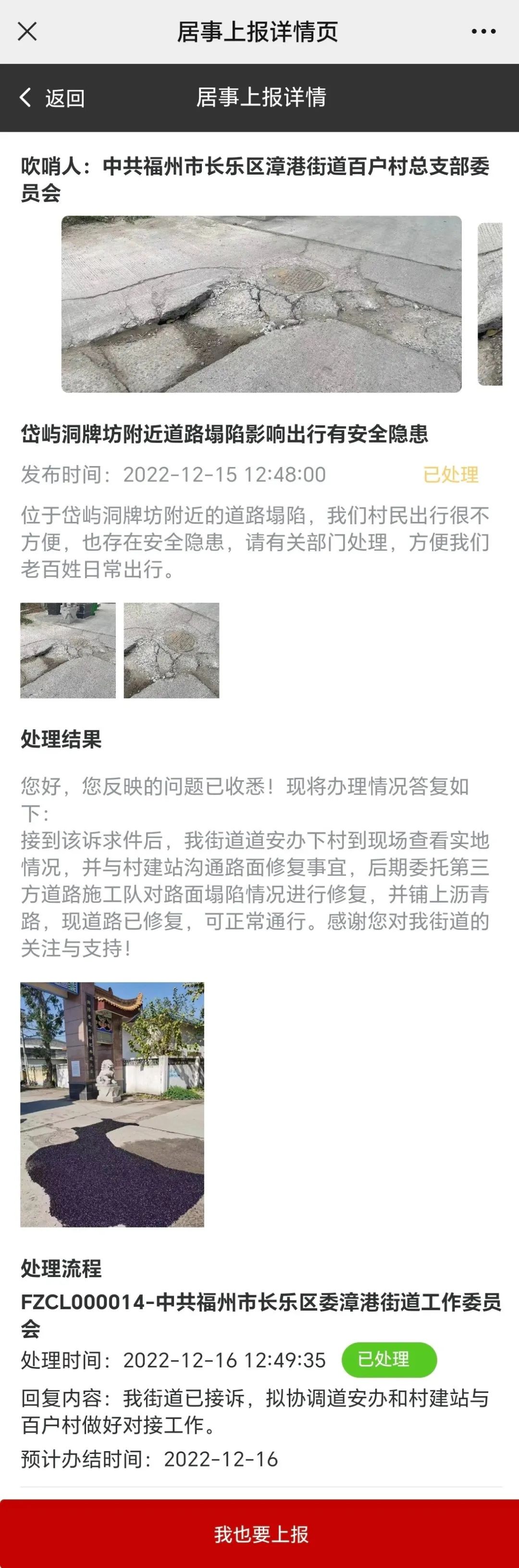Open the second small manhole cover photo
Viewport: 519px width, 1568px height.
pyautogui.click(x=172, y=650)
